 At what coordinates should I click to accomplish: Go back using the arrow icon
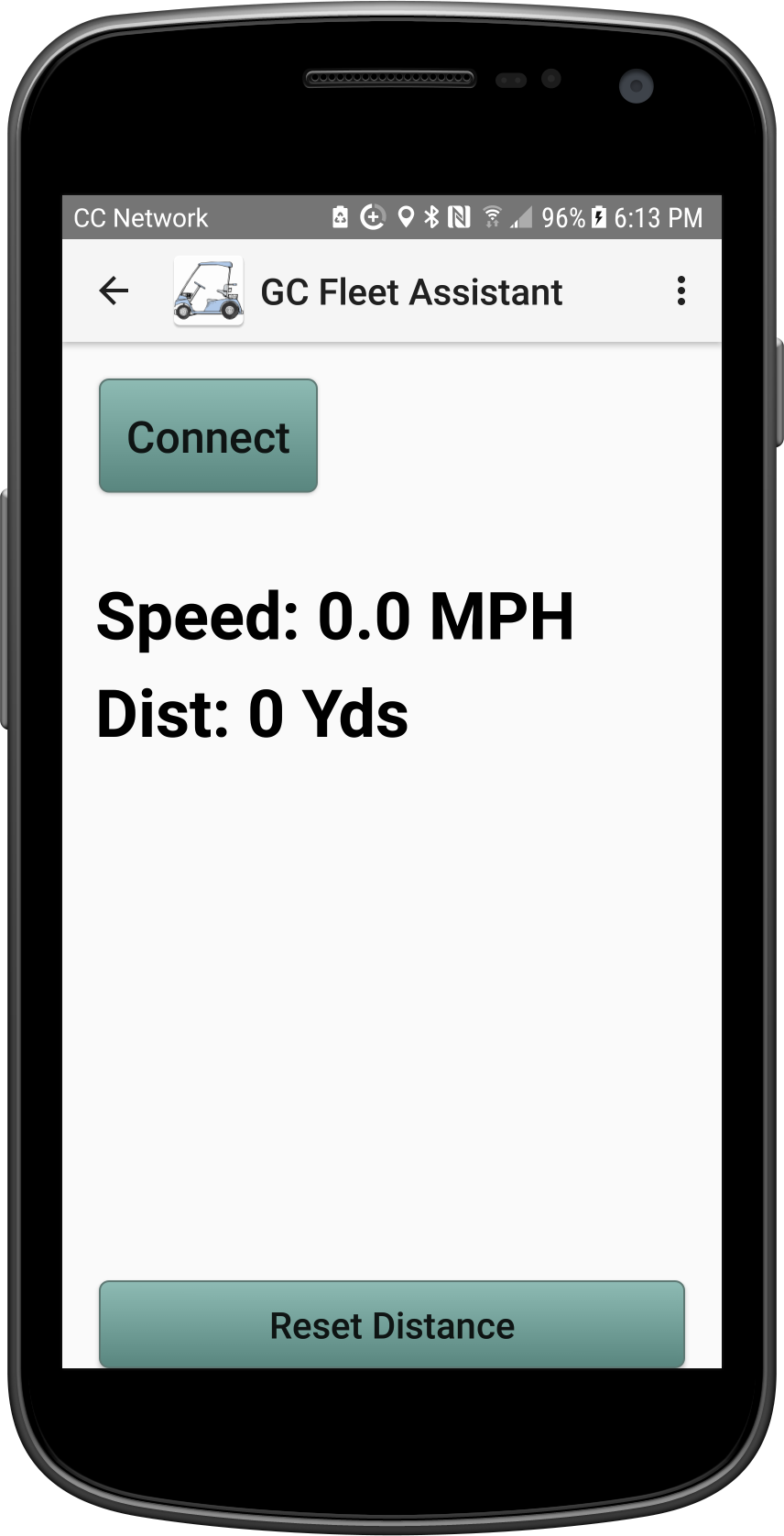[114, 291]
